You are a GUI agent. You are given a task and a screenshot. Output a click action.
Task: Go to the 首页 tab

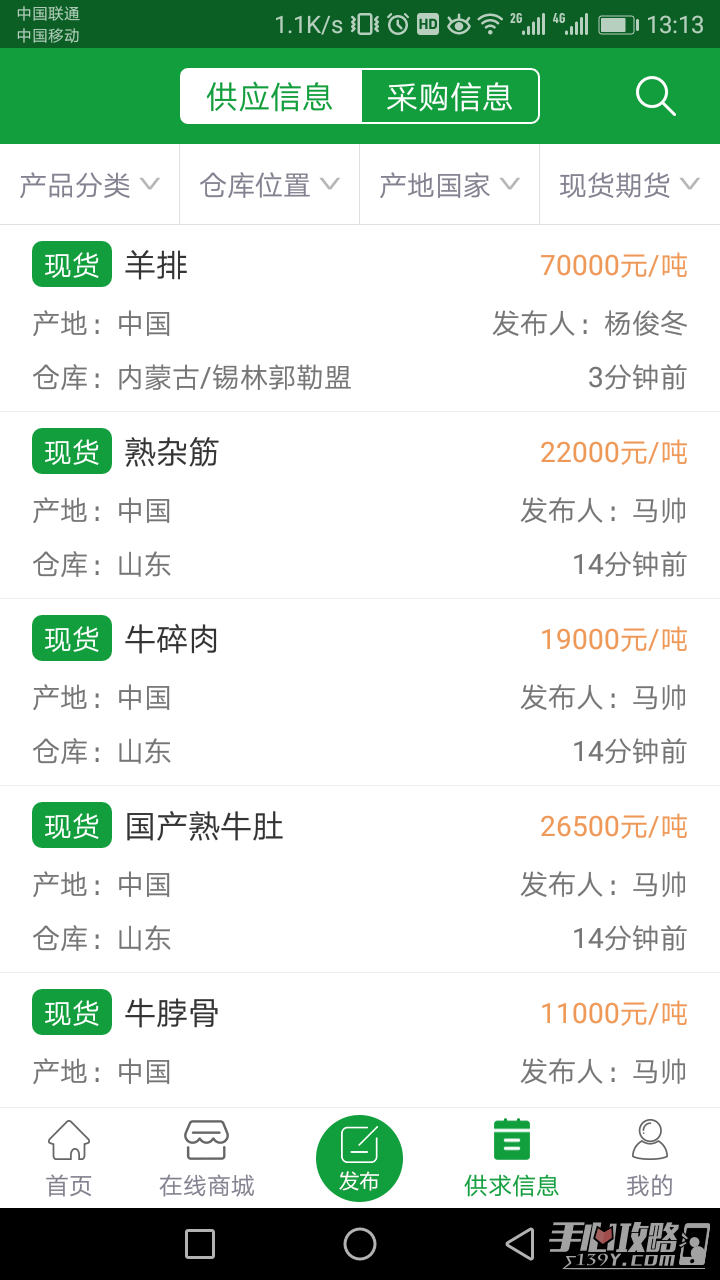pos(69,1158)
